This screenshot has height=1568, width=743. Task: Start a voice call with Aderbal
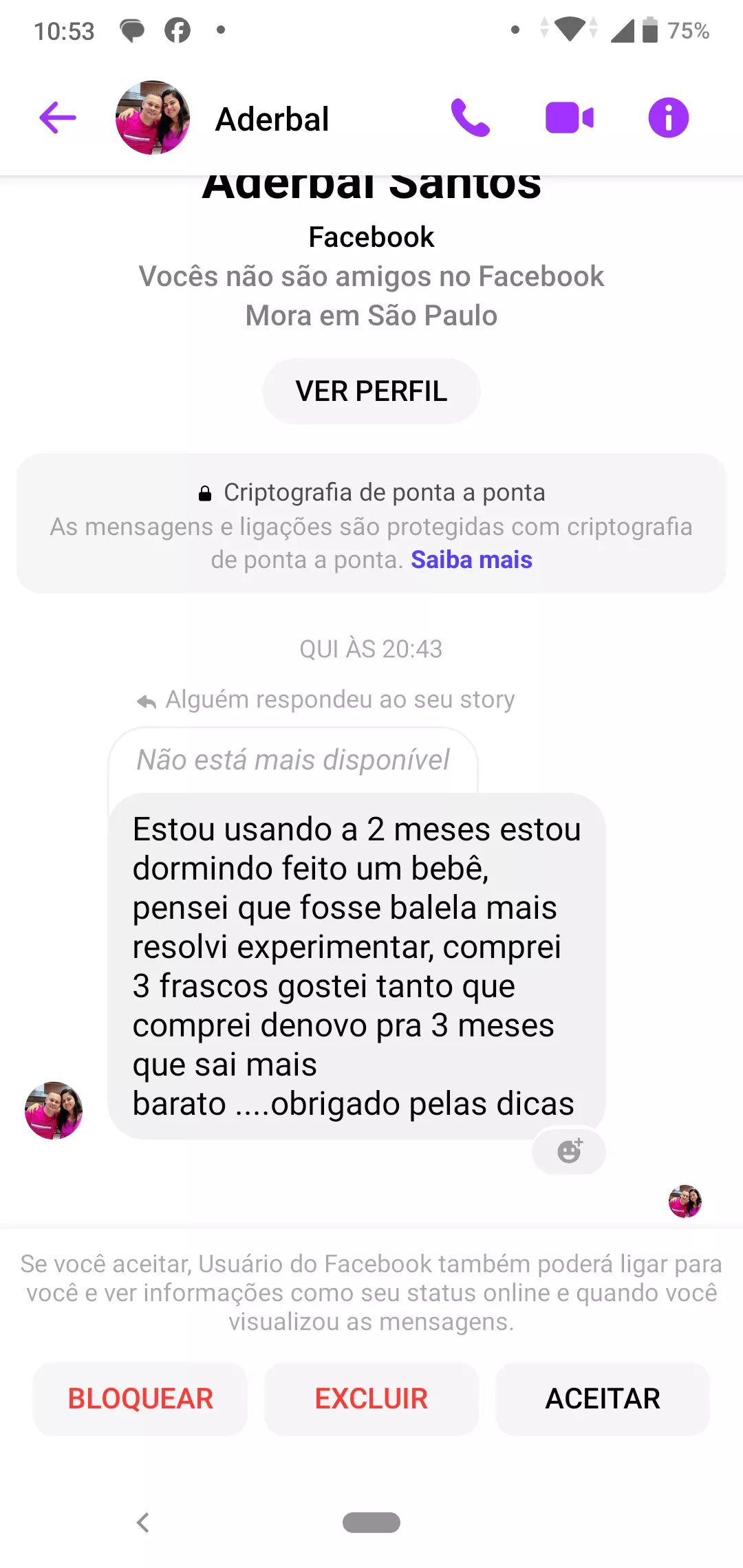471,117
